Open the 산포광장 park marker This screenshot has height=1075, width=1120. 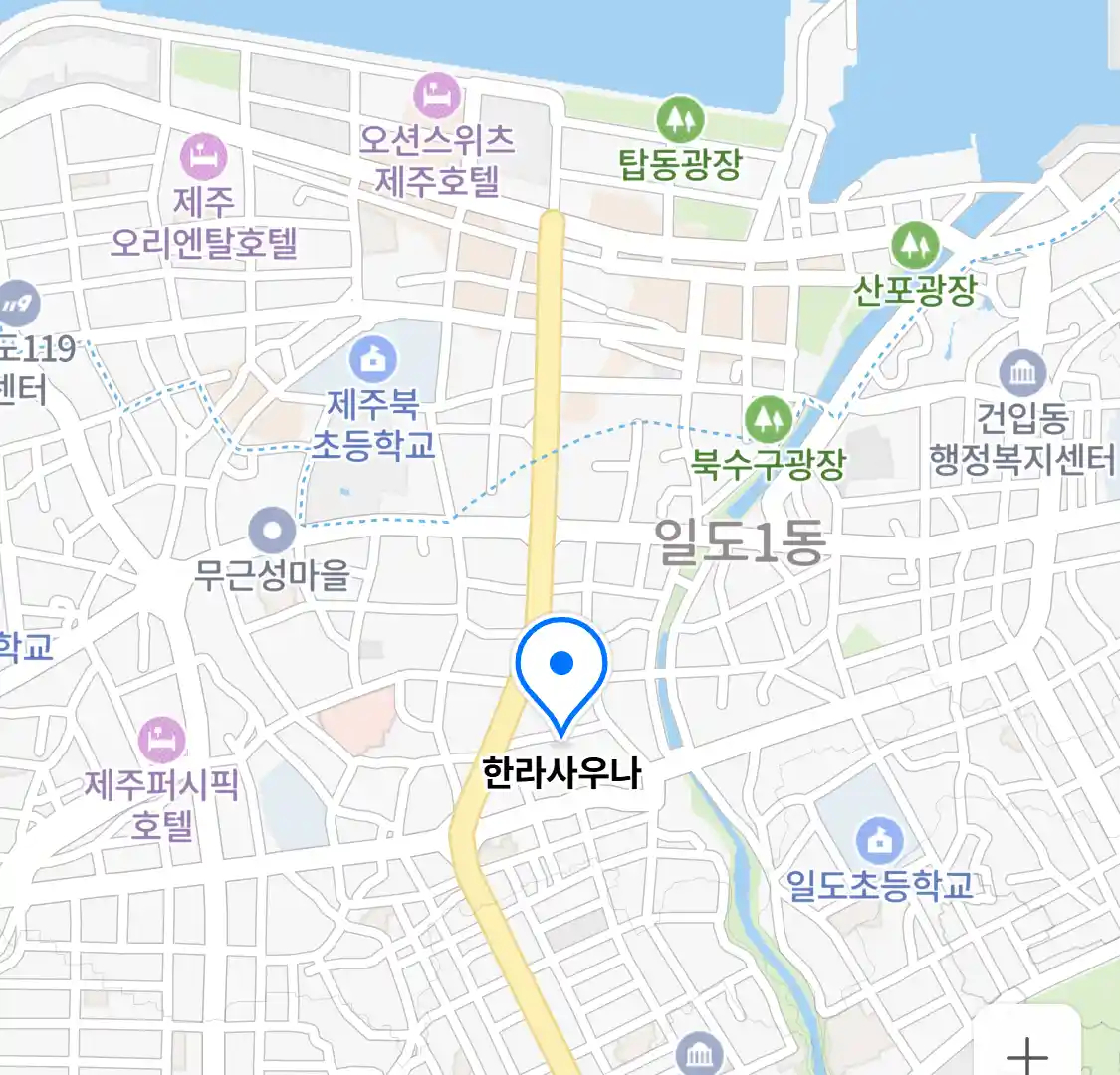coord(915,245)
